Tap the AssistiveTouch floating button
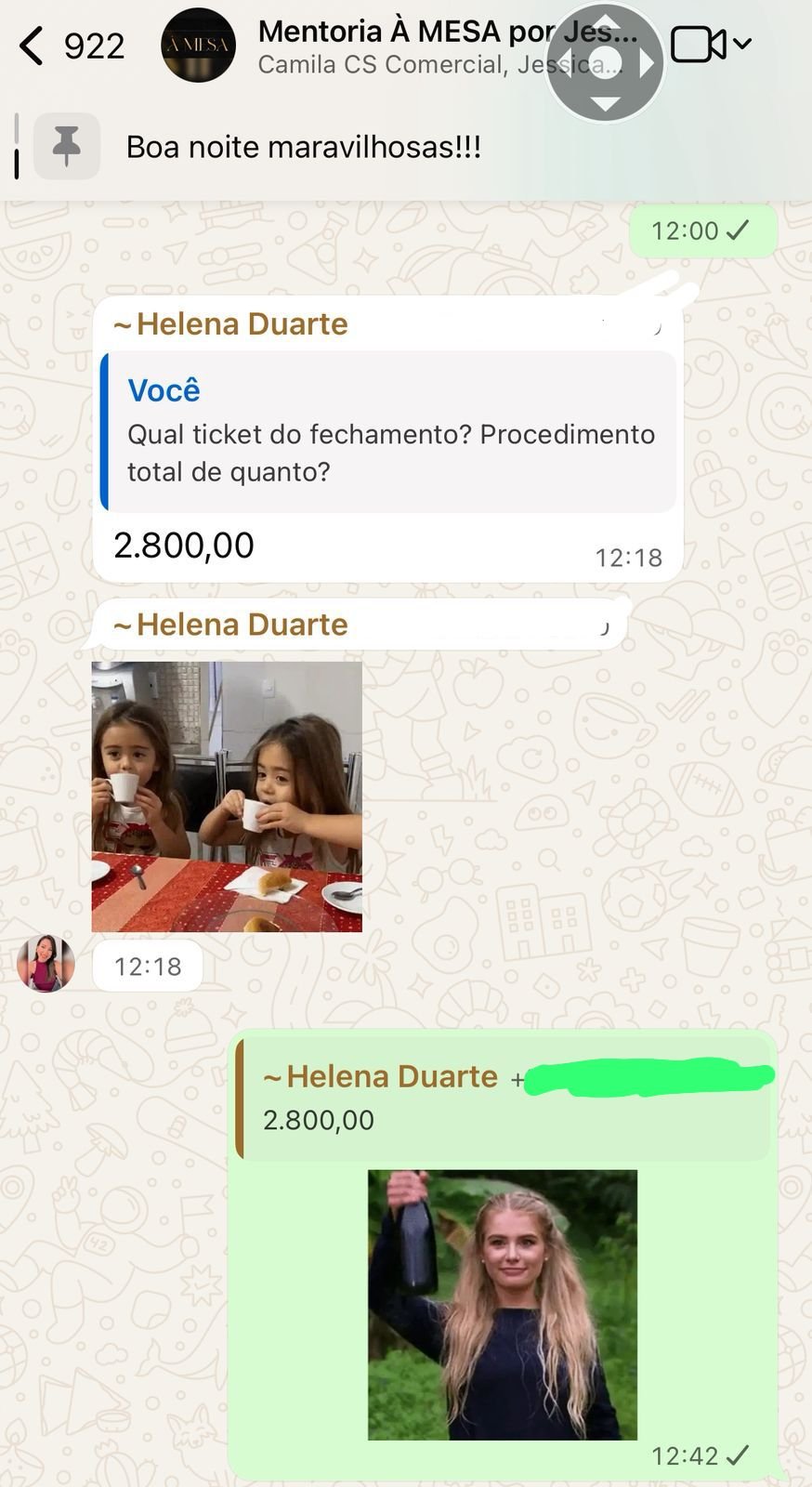 coord(605,63)
